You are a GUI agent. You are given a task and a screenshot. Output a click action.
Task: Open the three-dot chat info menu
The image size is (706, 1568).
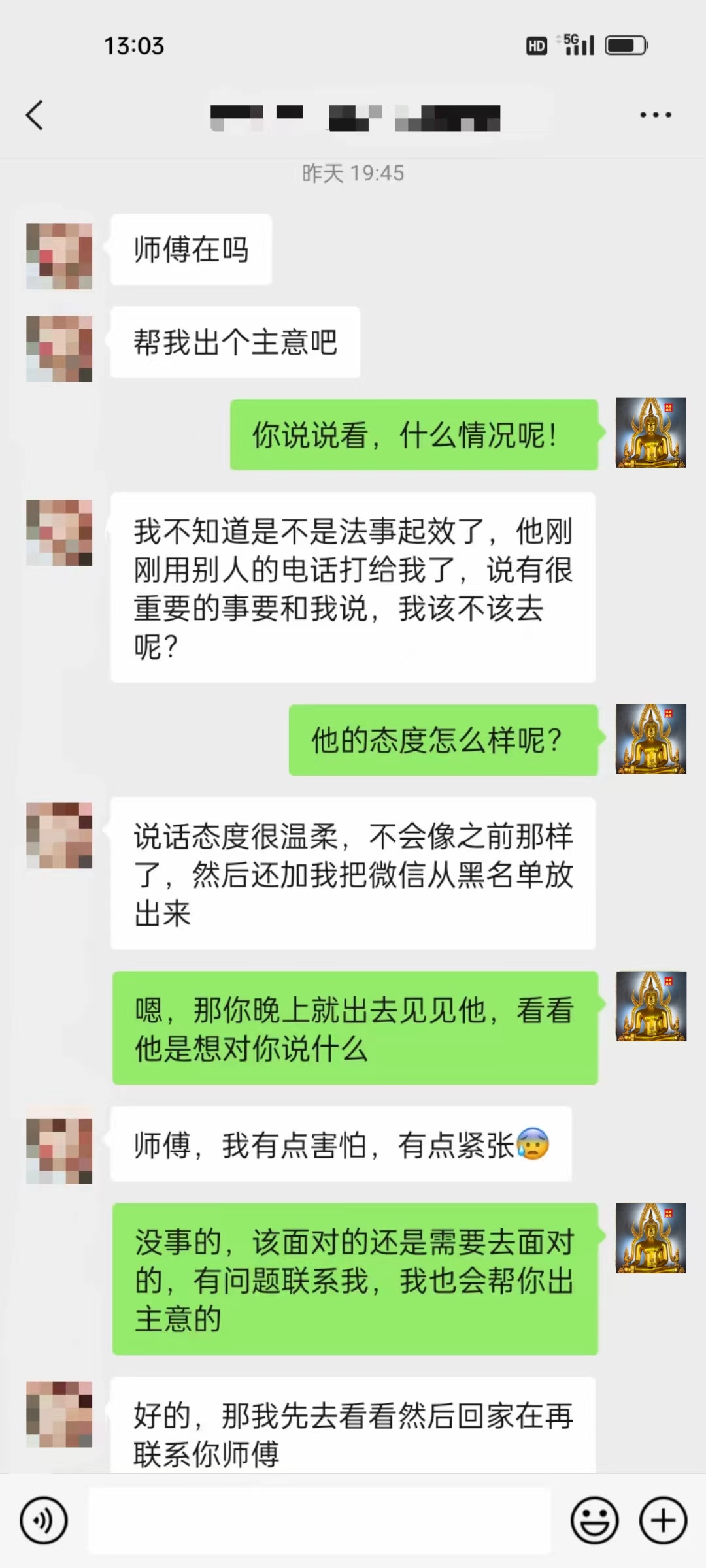[x=655, y=115]
